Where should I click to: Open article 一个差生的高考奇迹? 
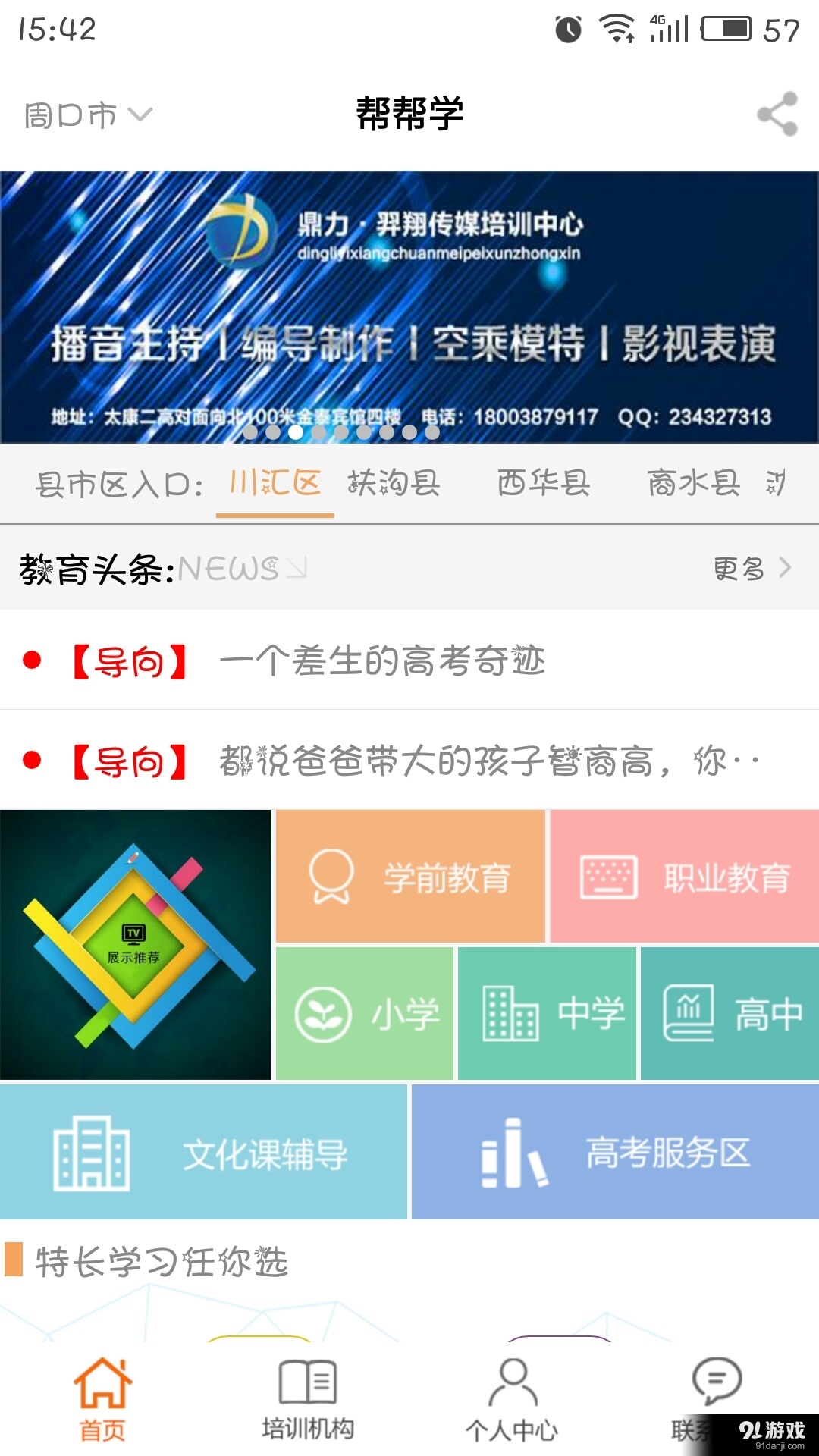tap(382, 661)
